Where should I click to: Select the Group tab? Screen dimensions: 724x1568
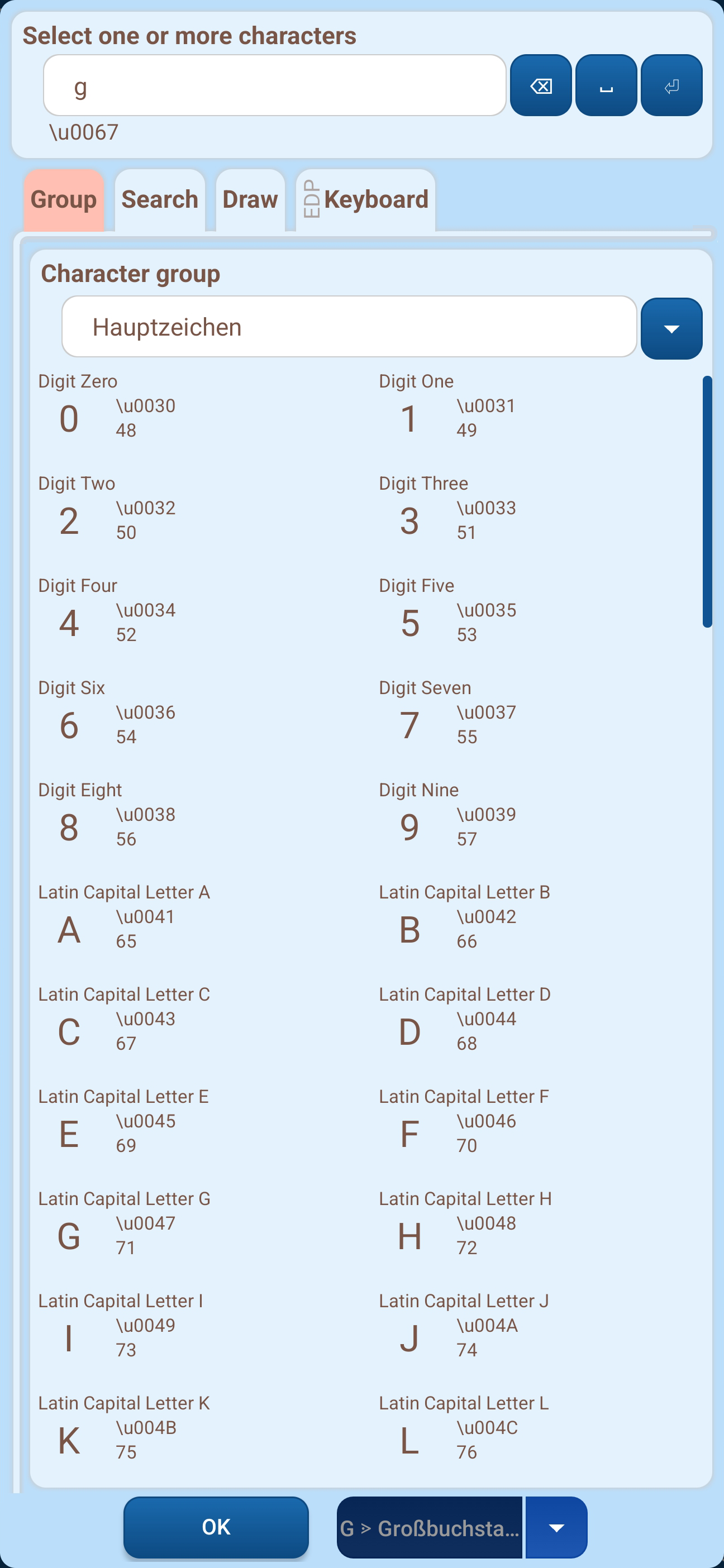(x=64, y=200)
